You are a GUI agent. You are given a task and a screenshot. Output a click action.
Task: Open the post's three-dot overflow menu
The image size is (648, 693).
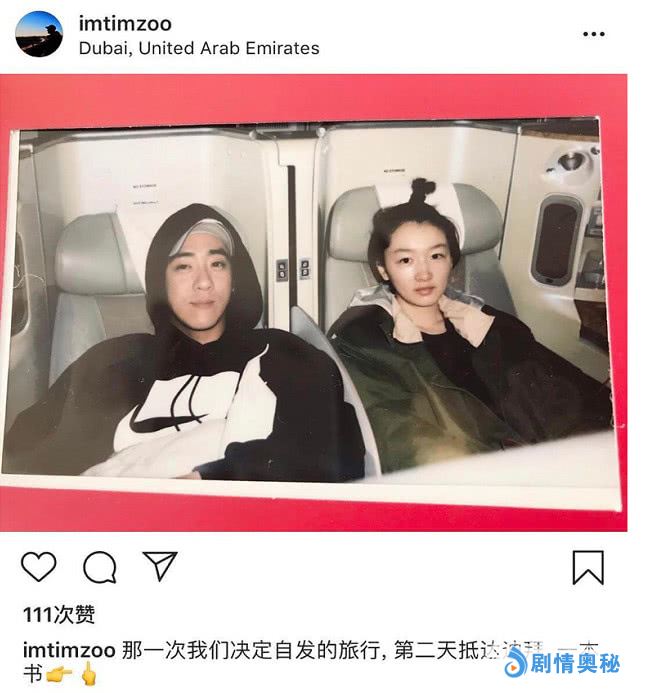594,34
